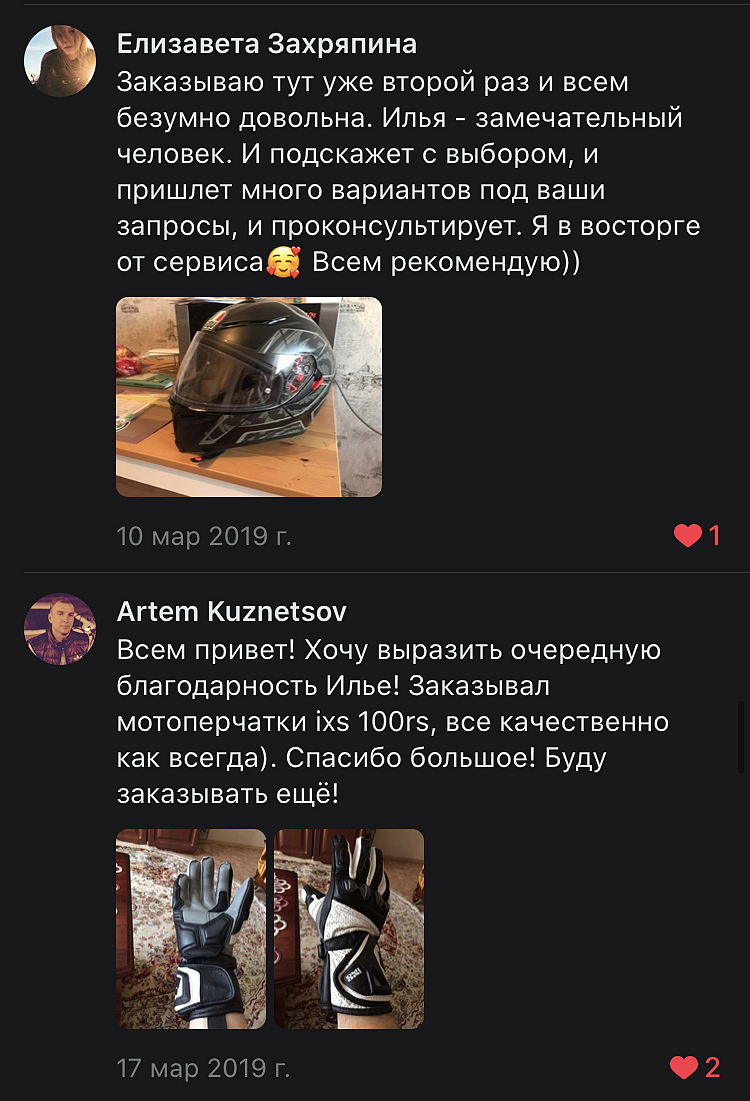Open Artem Kuznetsov's profile name
The width and height of the screenshot is (750, 1101).
232,611
